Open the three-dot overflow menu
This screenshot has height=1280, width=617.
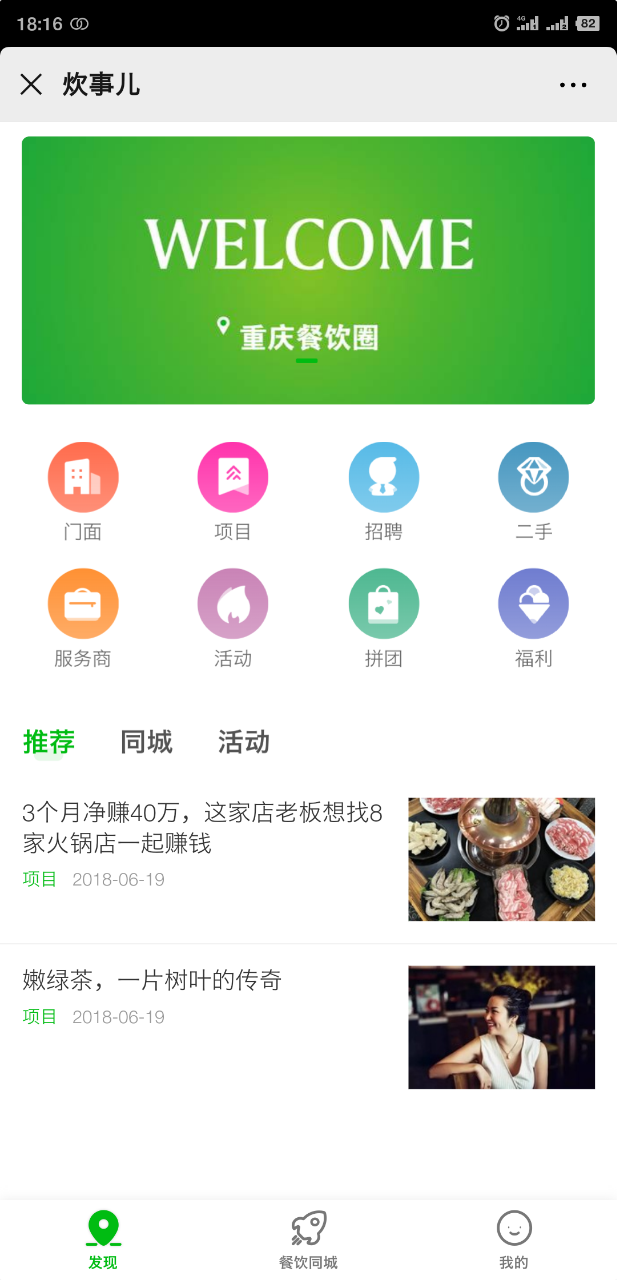(x=573, y=85)
